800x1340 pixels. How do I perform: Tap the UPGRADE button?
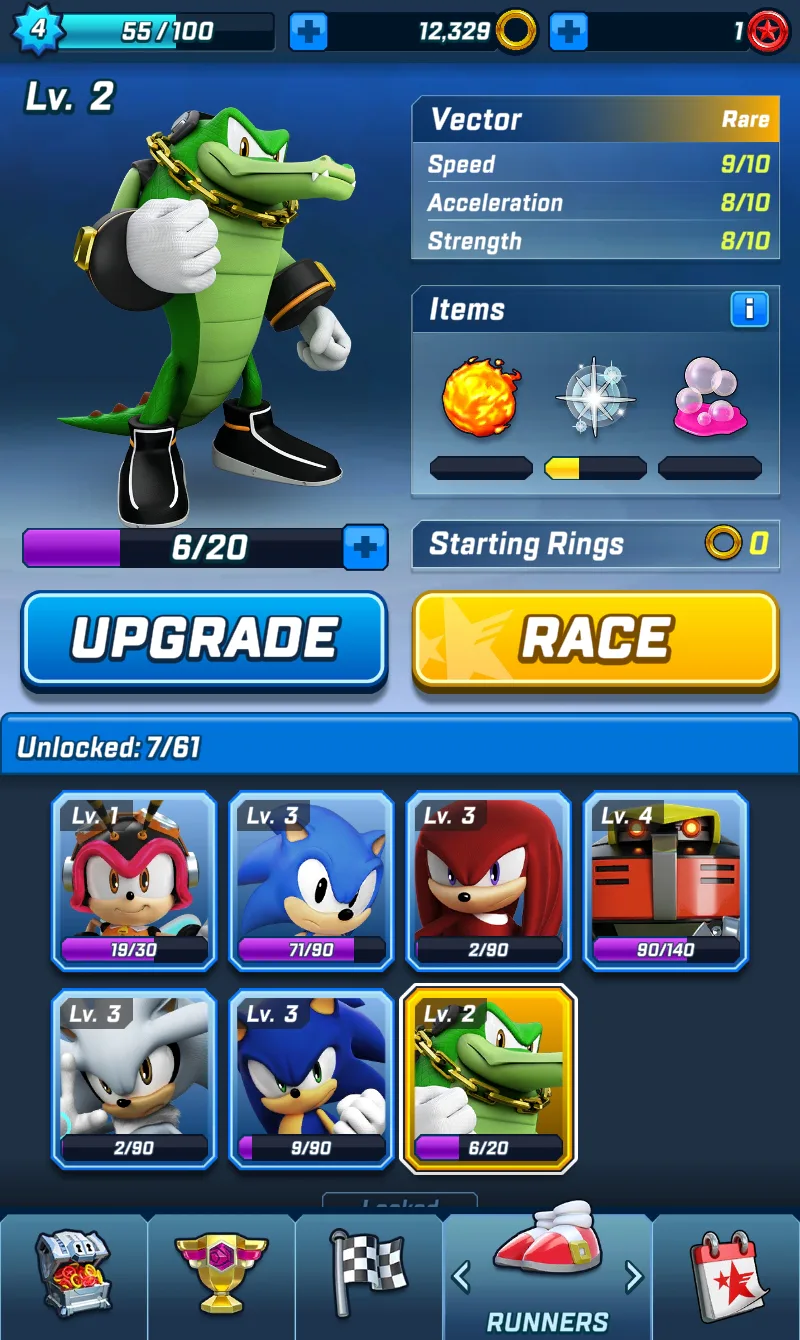(204, 639)
